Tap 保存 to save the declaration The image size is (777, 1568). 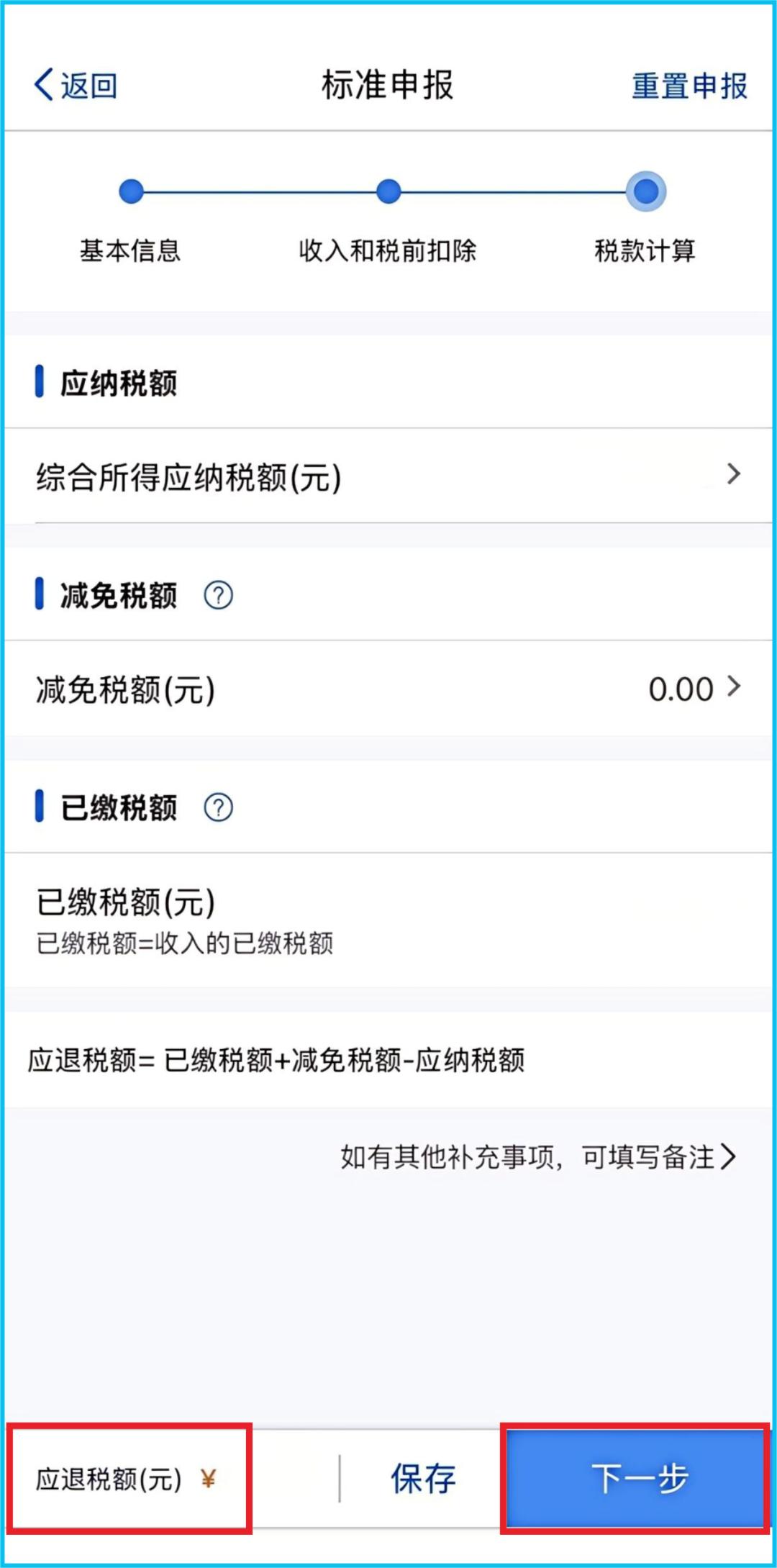(x=423, y=1479)
